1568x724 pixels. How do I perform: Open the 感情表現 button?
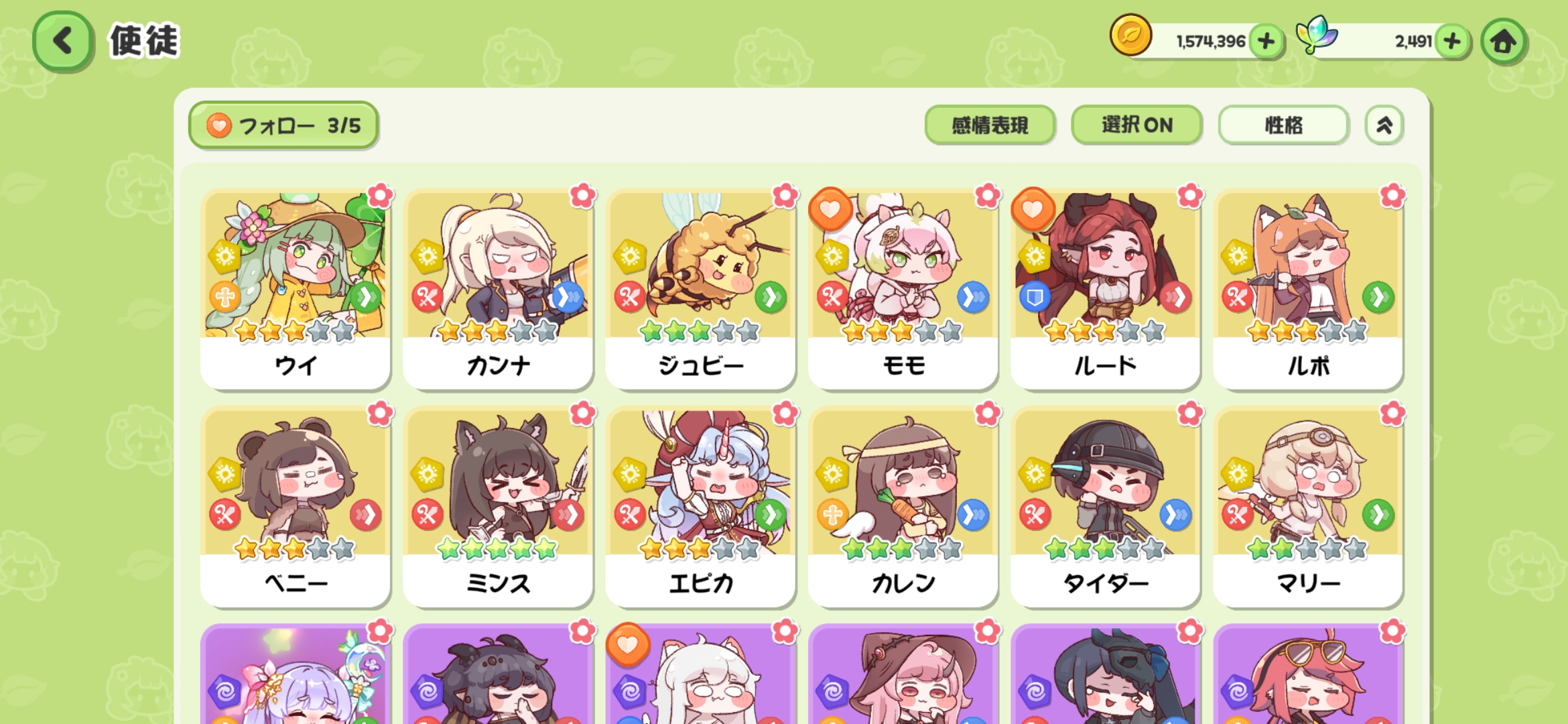pyautogui.click(x=989, y=125)
